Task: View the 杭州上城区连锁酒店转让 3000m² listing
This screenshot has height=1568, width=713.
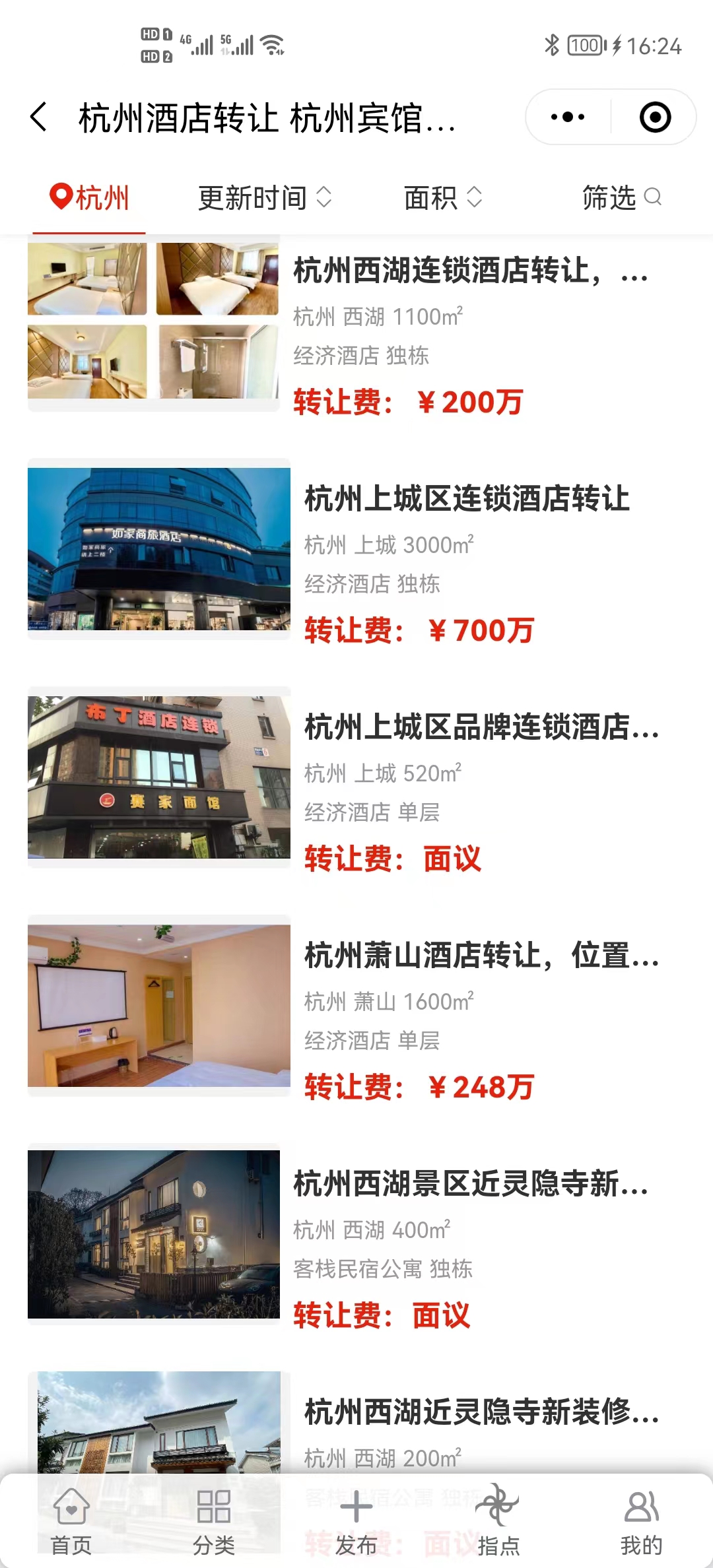Action: (466, 499)
